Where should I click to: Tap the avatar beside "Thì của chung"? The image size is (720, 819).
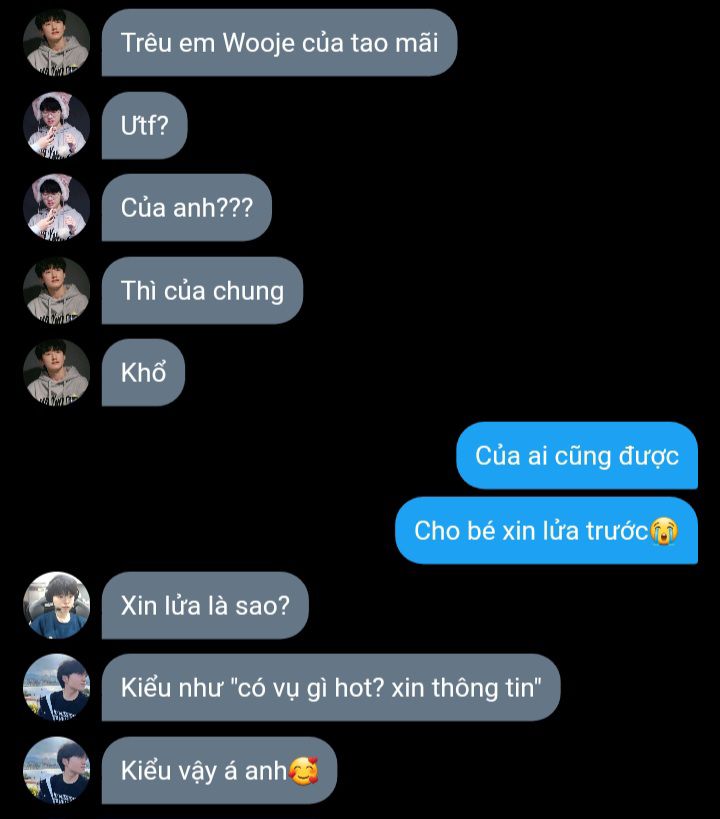(x=57, y=291)
